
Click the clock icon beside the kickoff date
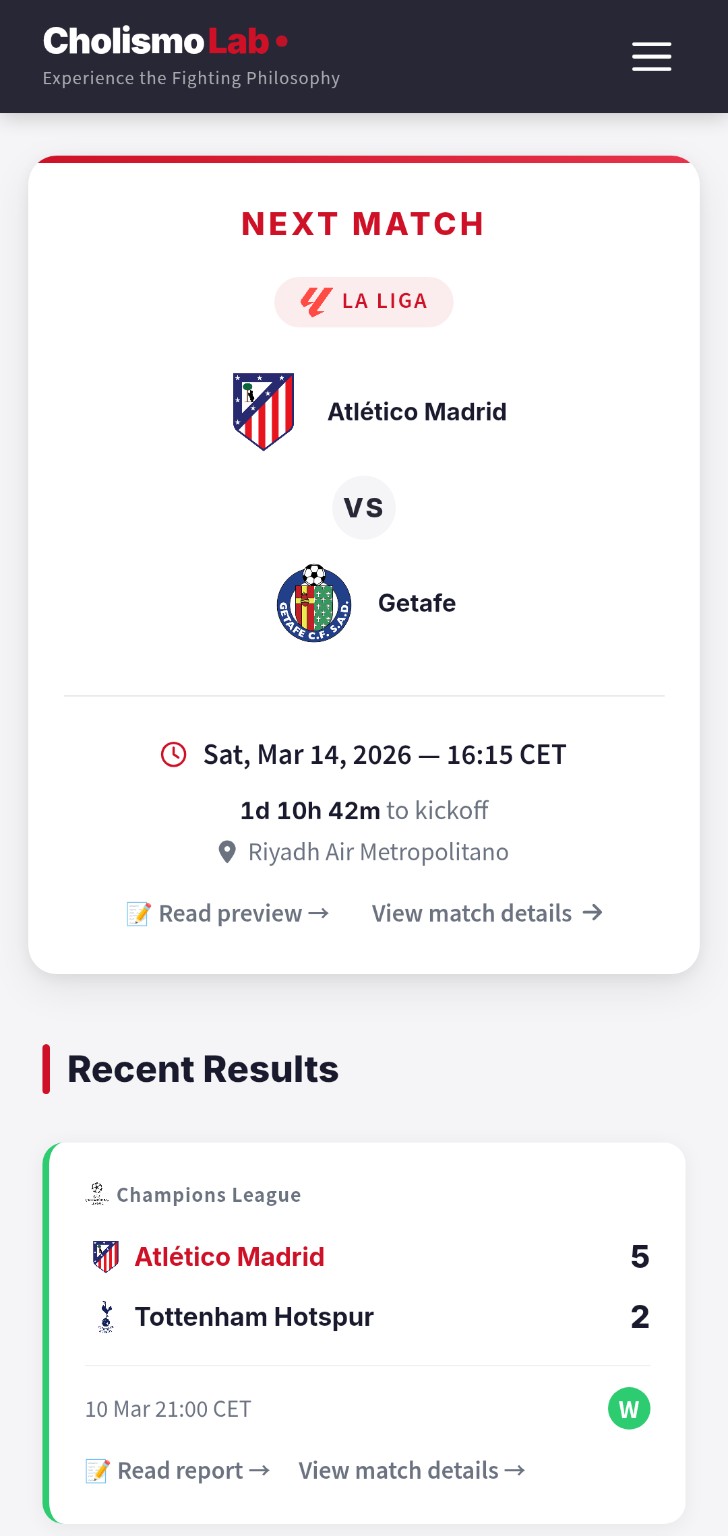coord(174,754)
